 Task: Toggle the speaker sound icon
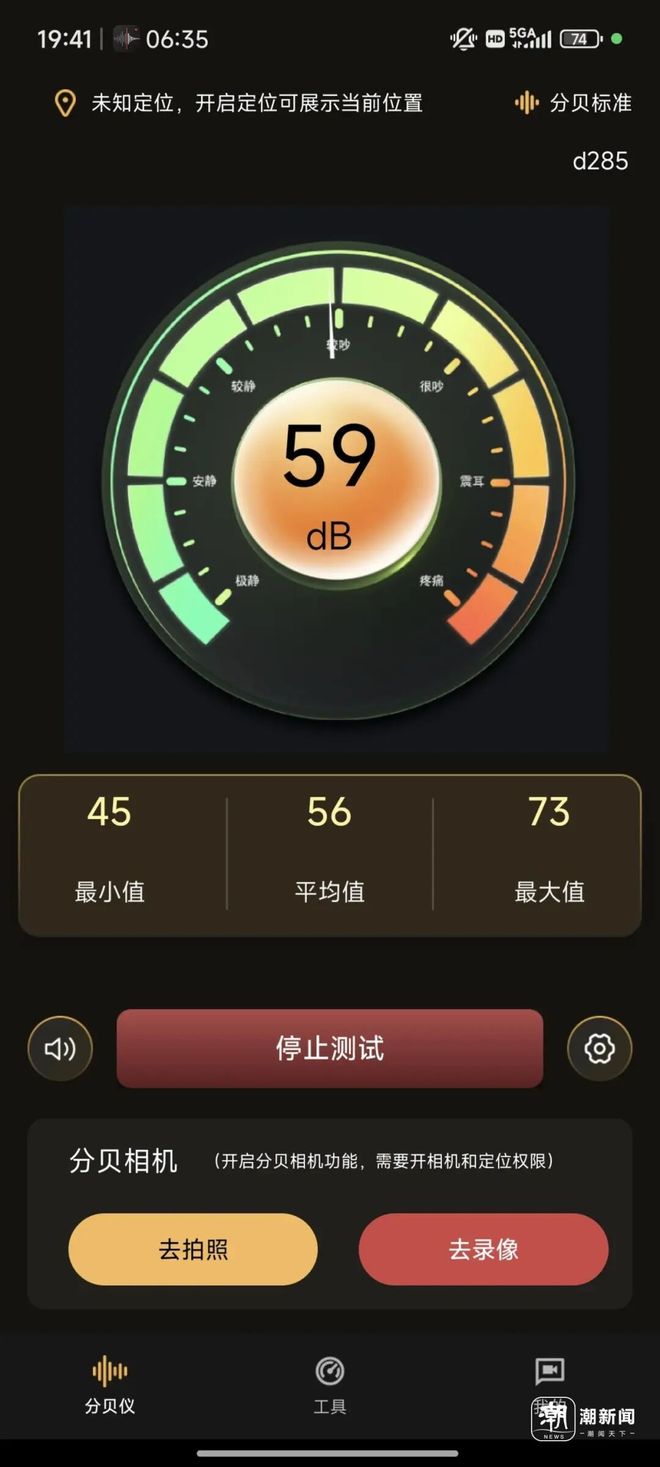tap(60, 1048)
